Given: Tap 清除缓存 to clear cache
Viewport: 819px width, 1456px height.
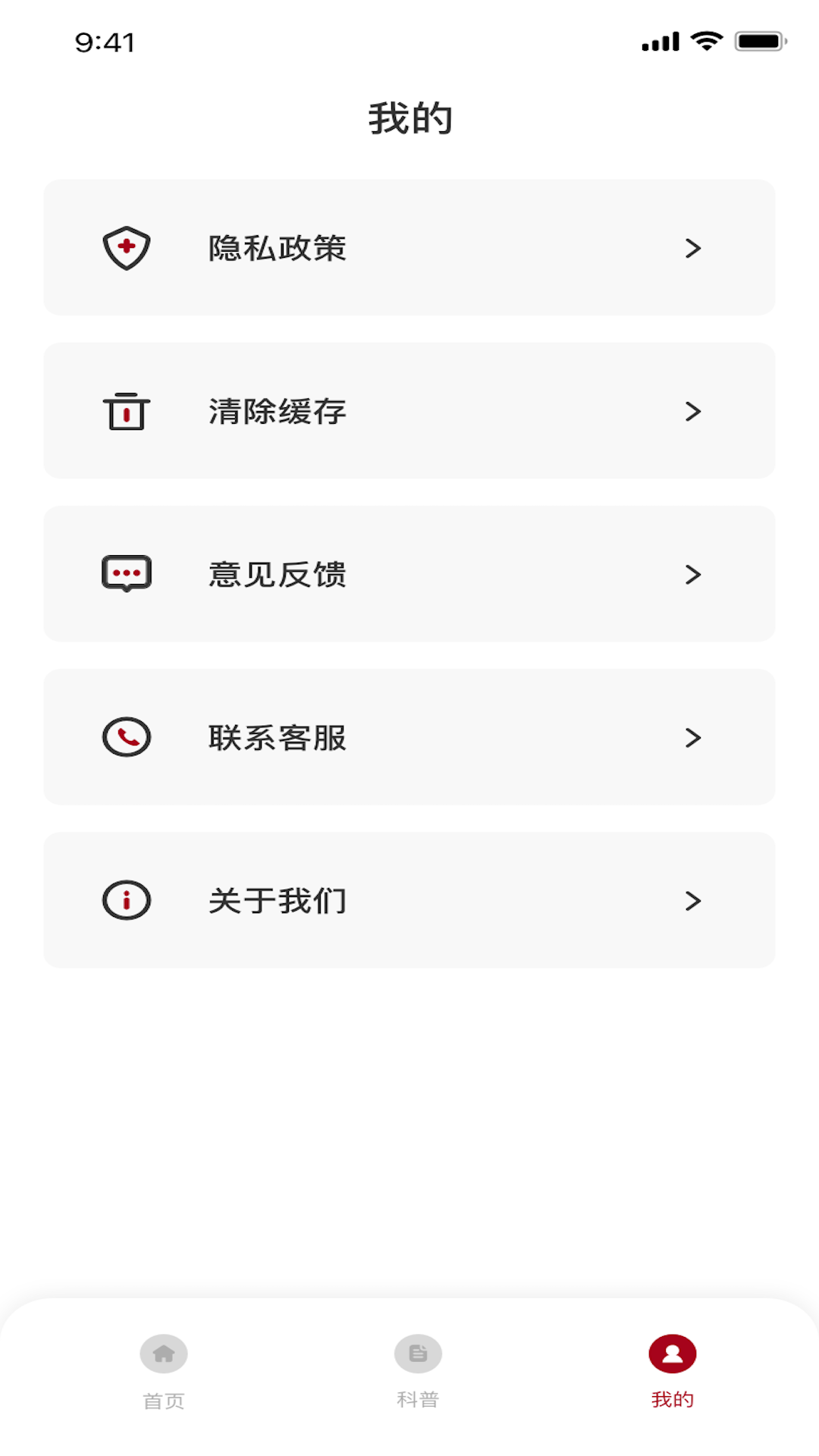Looking at the screenshot, I should [409, 411].
